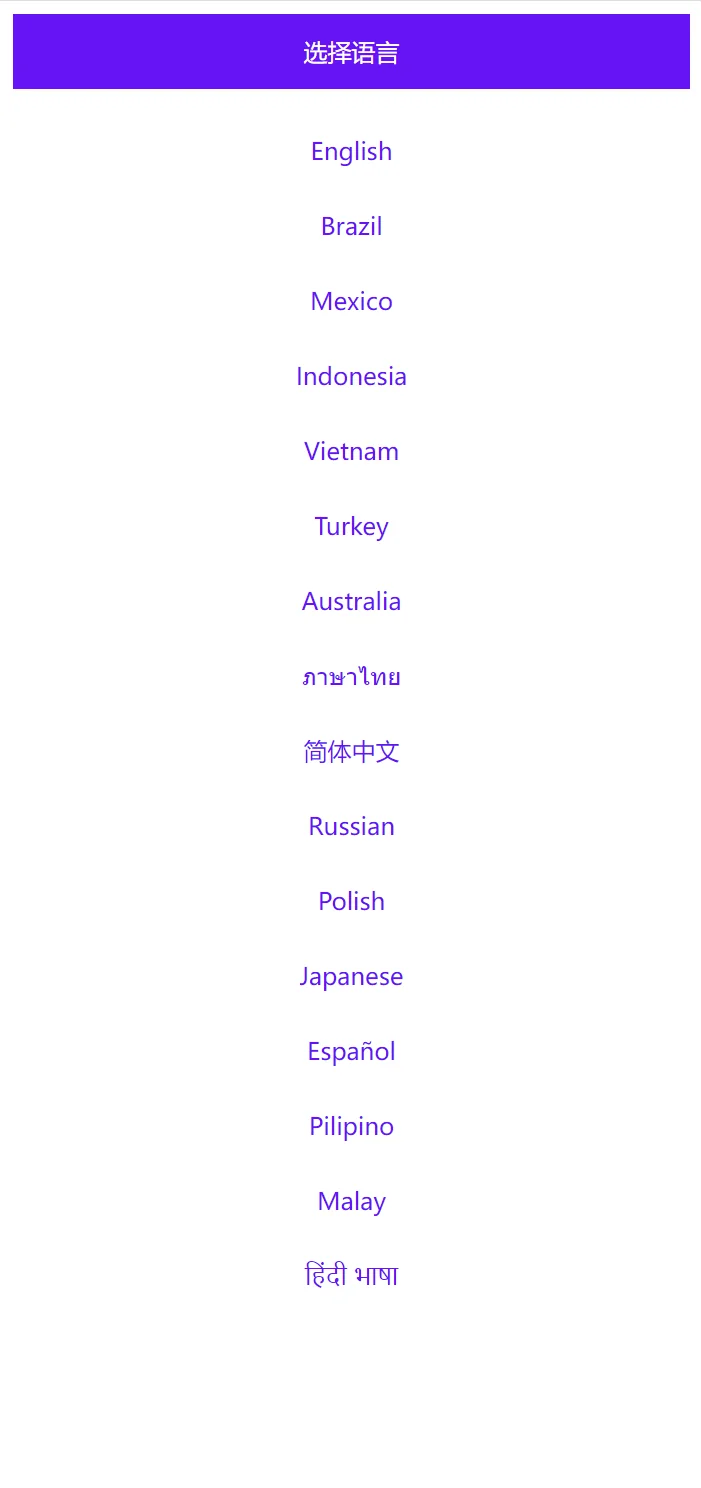Select English language
The width and height of the screenshot is (701, 1488).
pyautogui.click(x=351, y=151)
